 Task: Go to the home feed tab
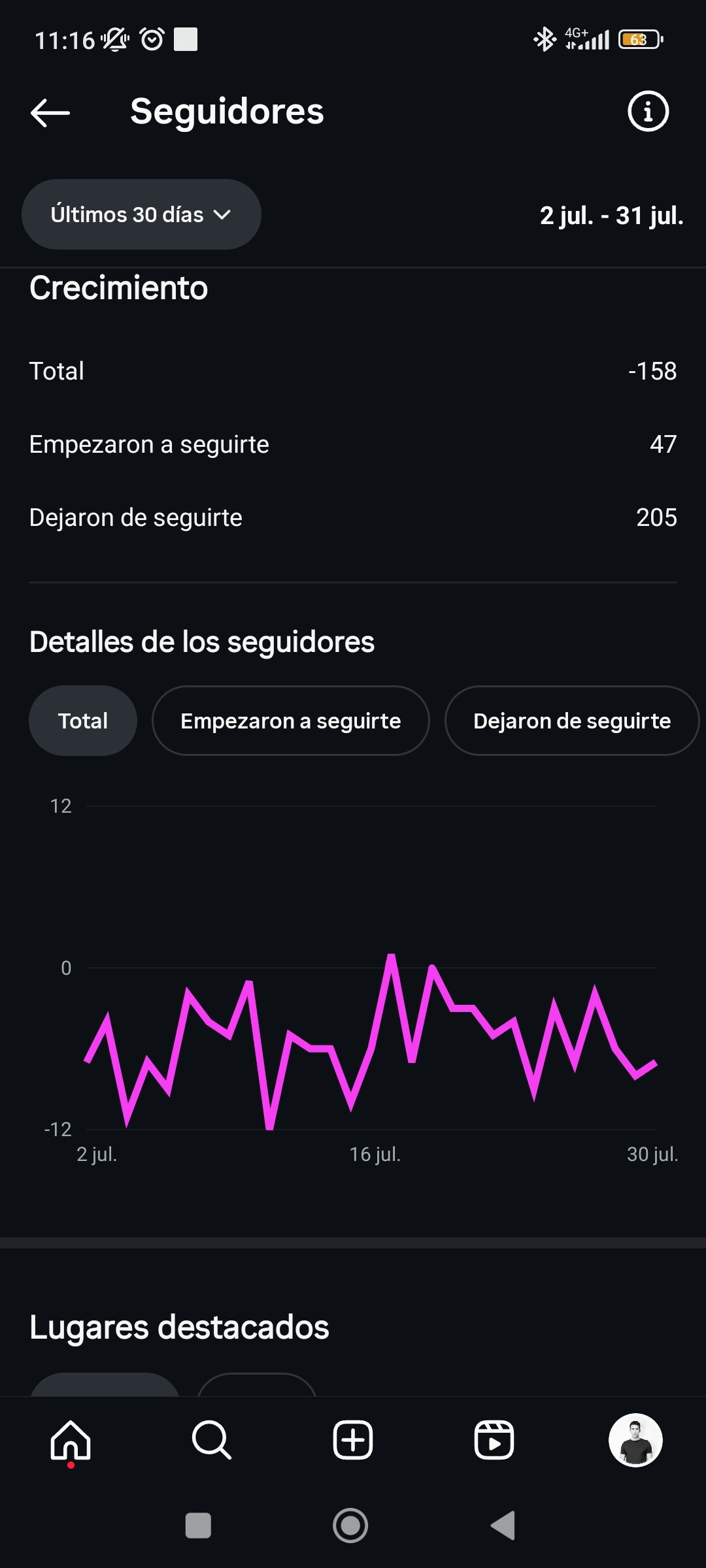click(71, 1440)
